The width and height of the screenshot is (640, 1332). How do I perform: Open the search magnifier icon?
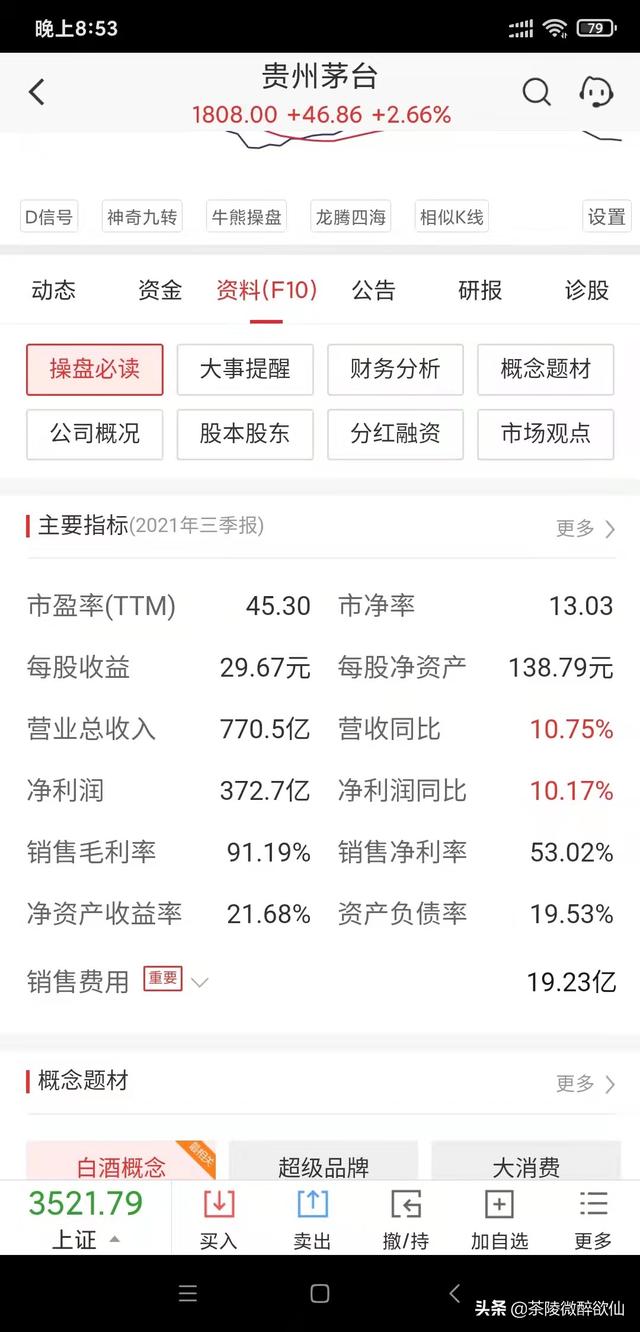click(536, 93)
